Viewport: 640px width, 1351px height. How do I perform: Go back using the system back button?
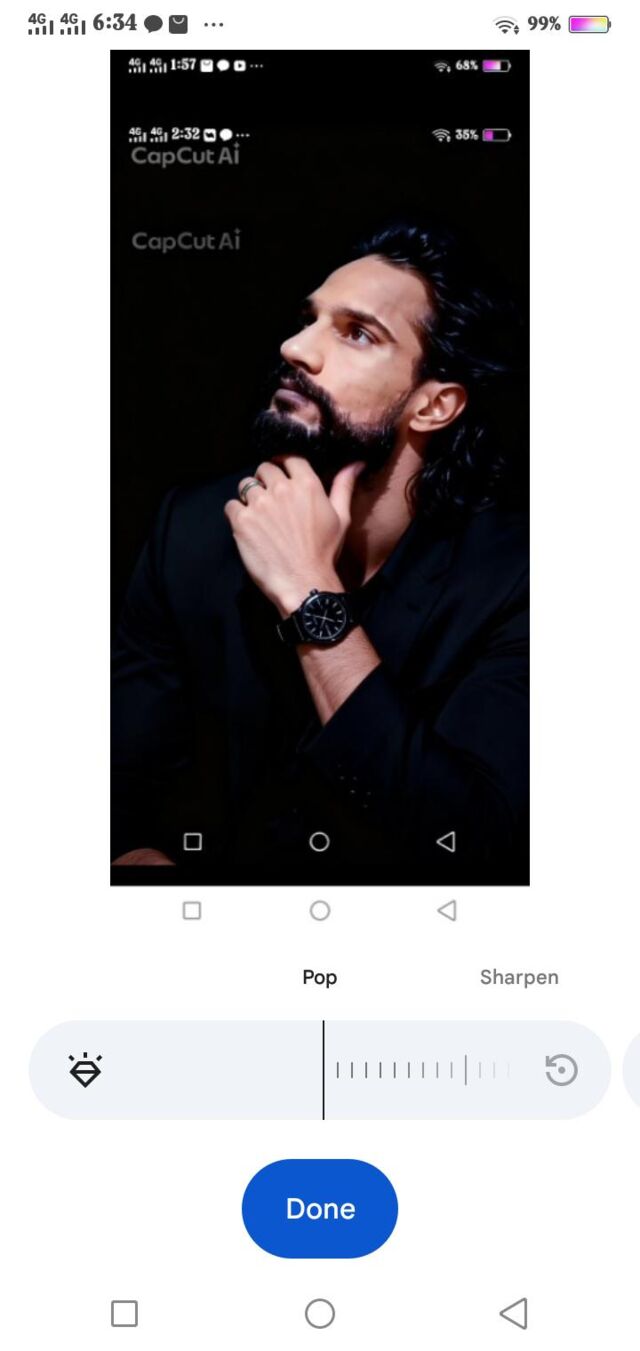coord(513,1313)
